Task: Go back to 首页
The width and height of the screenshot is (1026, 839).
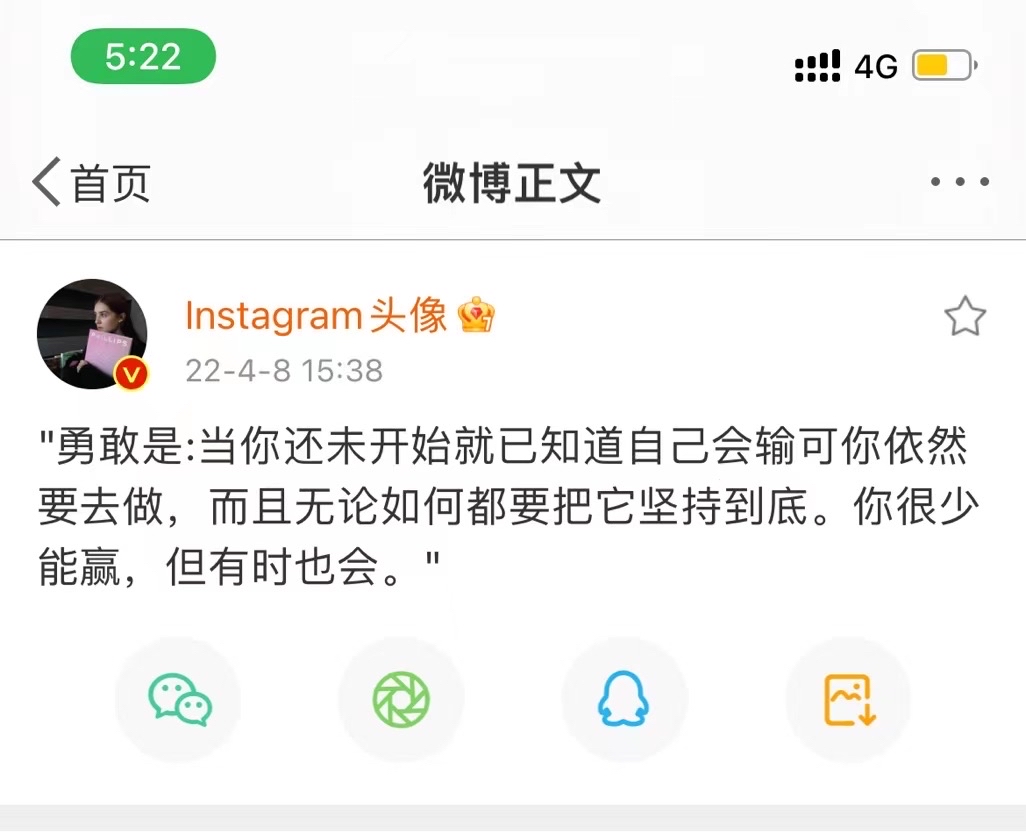Action: pyautogui.click(x=92, y=183)
